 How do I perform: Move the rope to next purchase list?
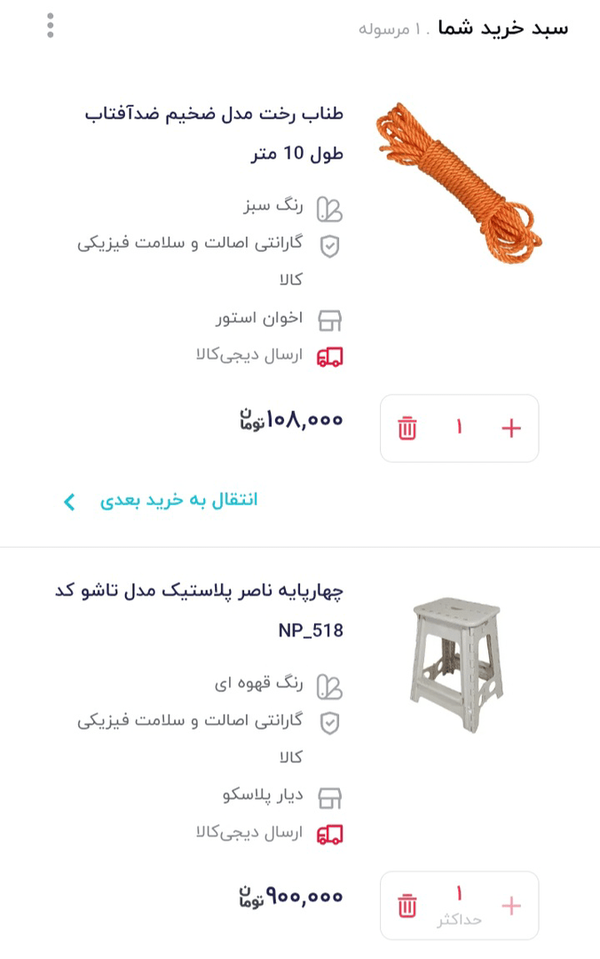161,500
